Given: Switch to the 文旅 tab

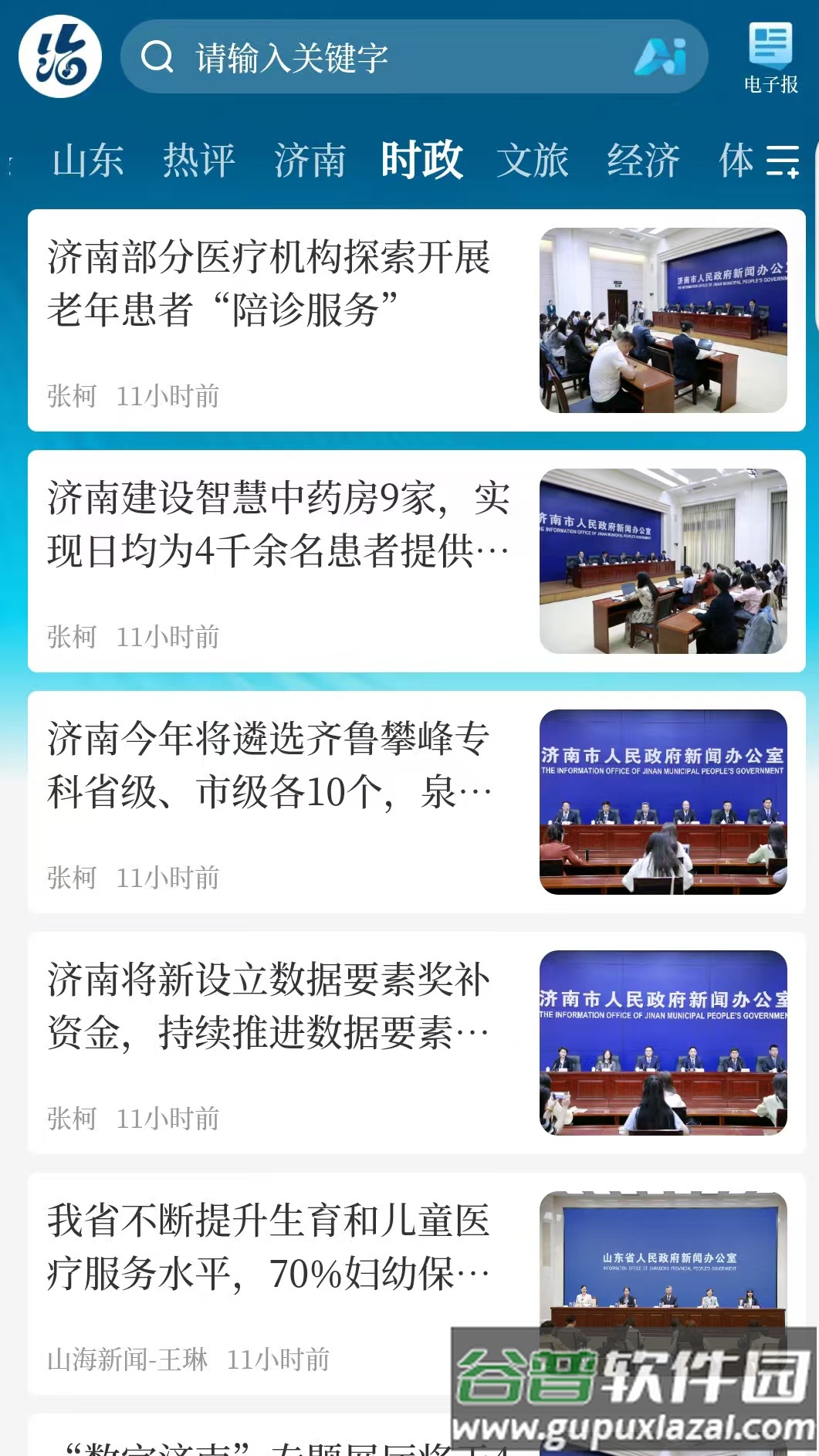Looking at the screenshot, I should point(533,161).
